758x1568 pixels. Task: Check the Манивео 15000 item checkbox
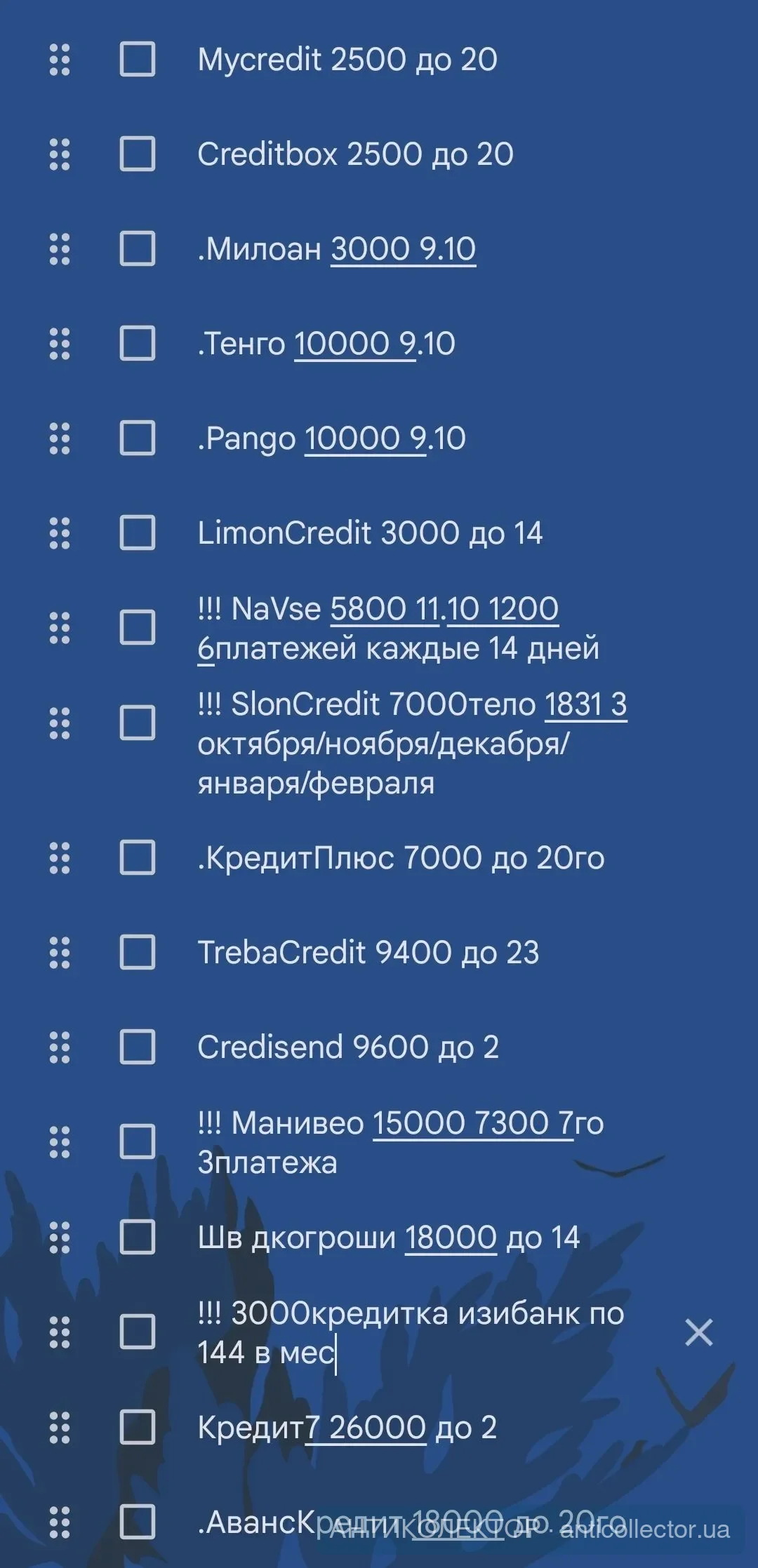point(138,1141)
